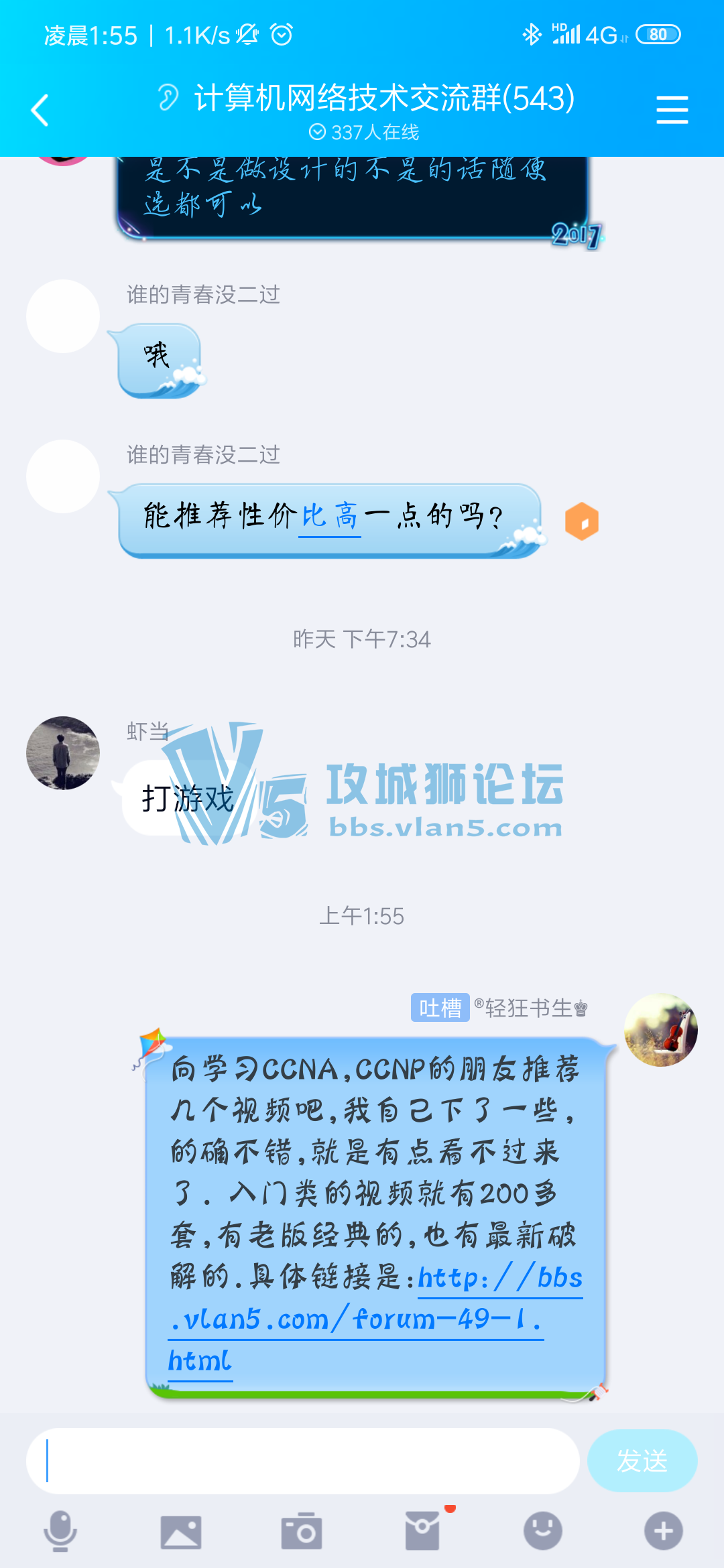Tap the orange hexagon beside the message
This screenshot has width=724, height=1568.
coord(582,521)
